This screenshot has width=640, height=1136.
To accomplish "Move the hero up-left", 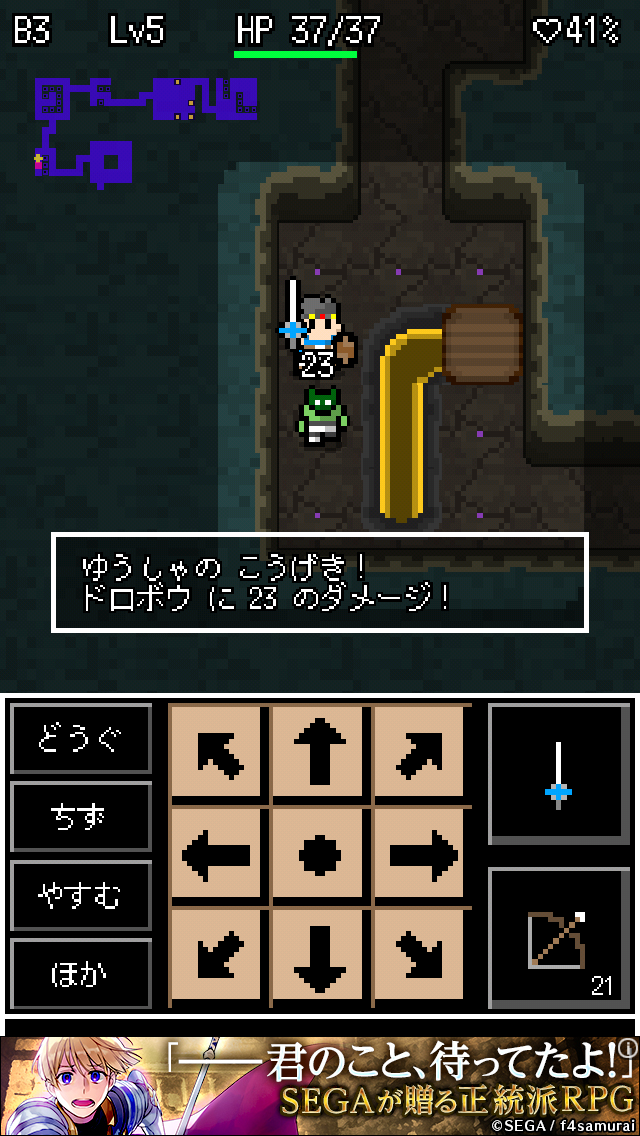I will (x=217, y=751).
